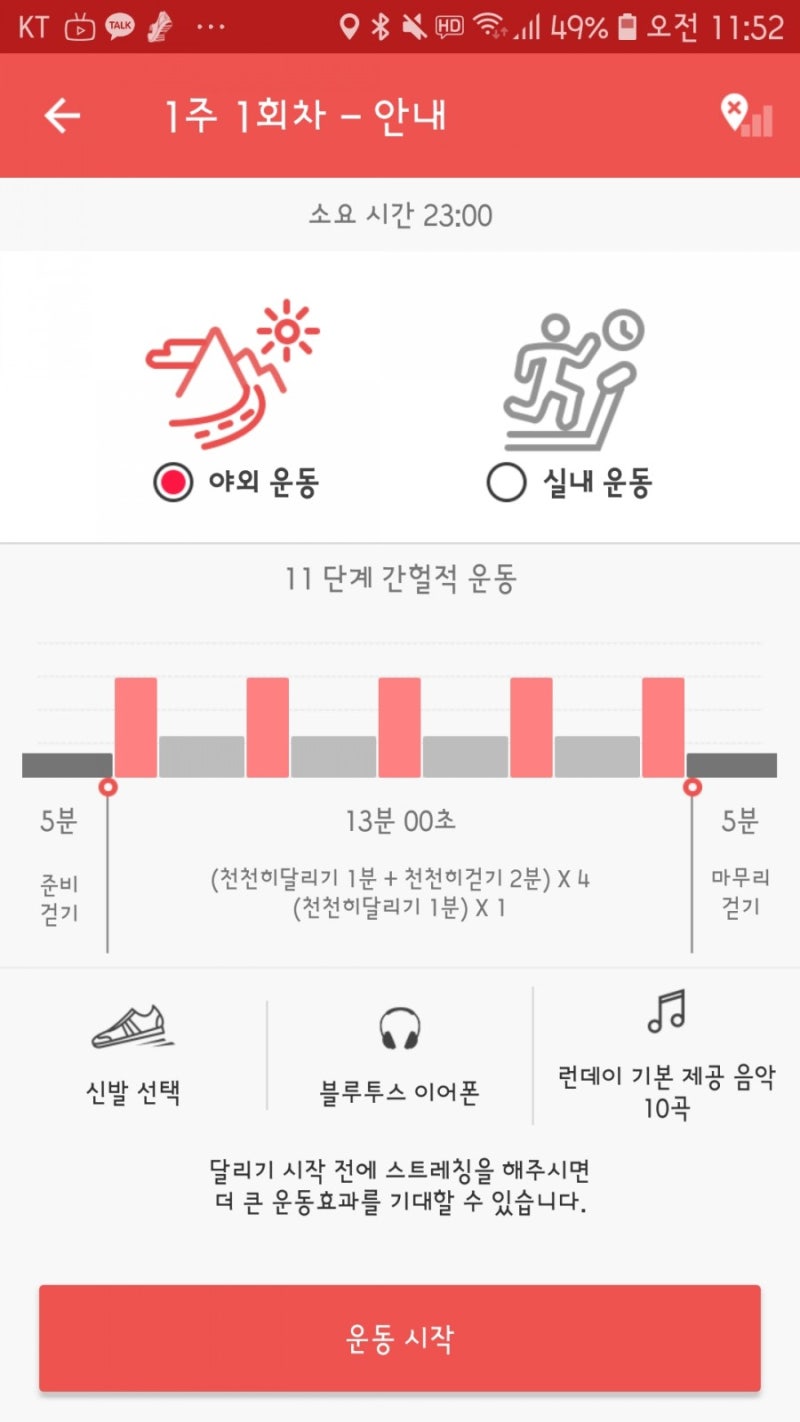Image resolution: width=800 pixels, height=1422 pixels.
Task: Check the GPS signal status icon
Action: (x=746, y=116)
